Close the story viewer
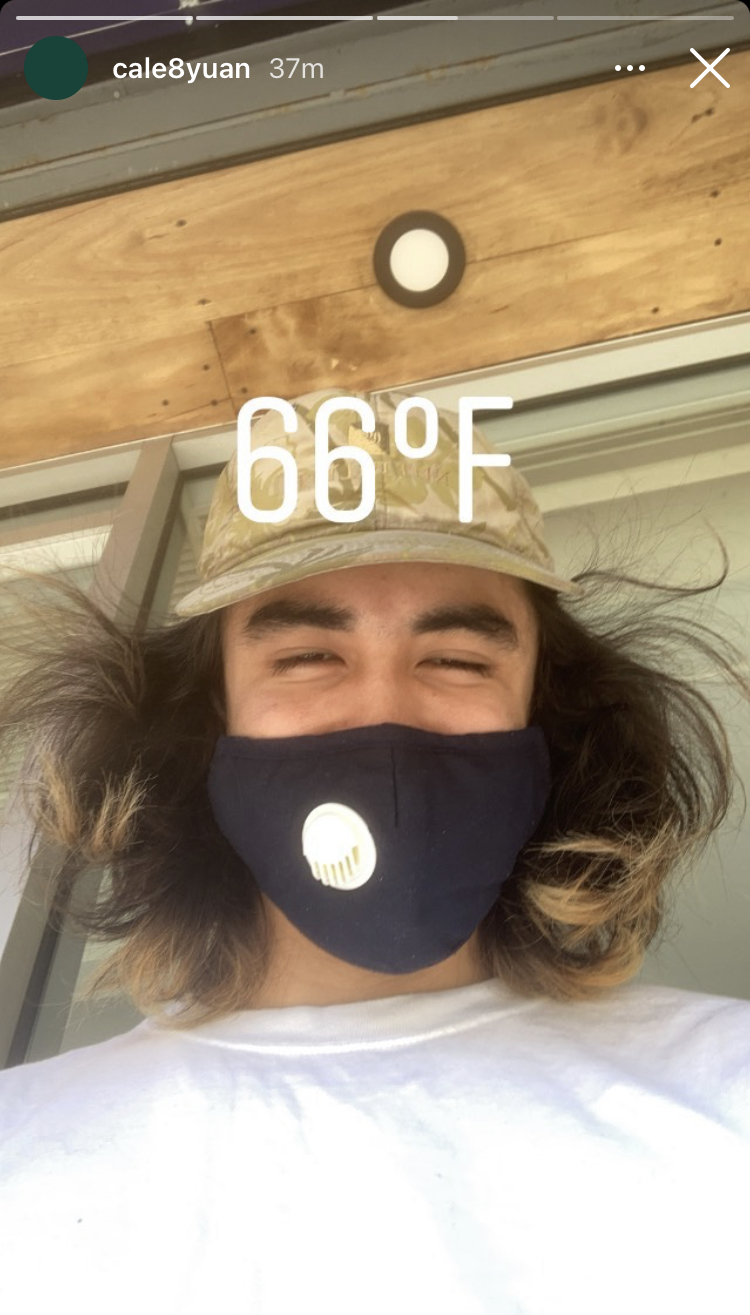 pyautogui.click(x=709, y=68)
